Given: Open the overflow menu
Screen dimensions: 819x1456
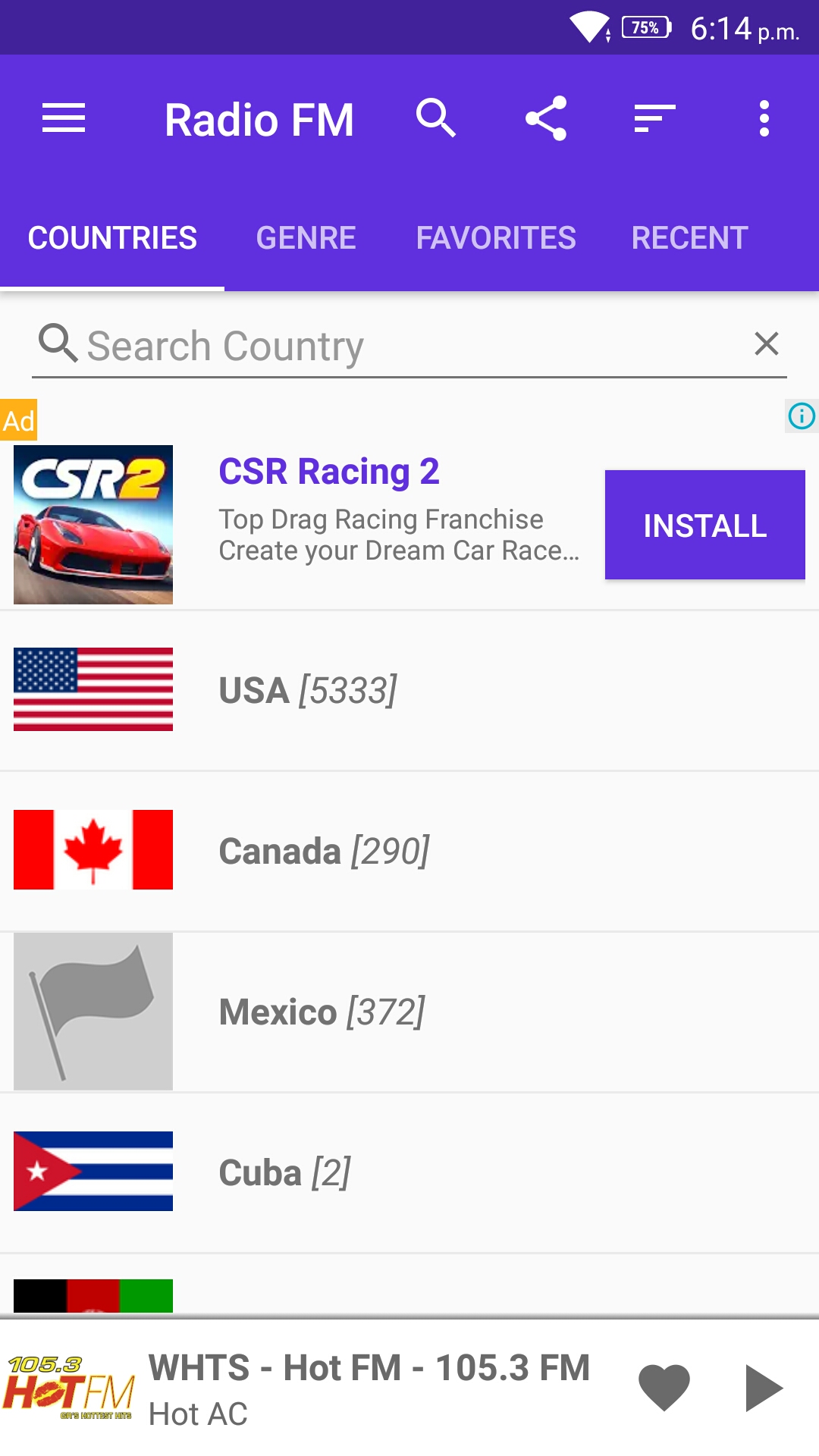Looking at the screenshot, I should (764, 119).
